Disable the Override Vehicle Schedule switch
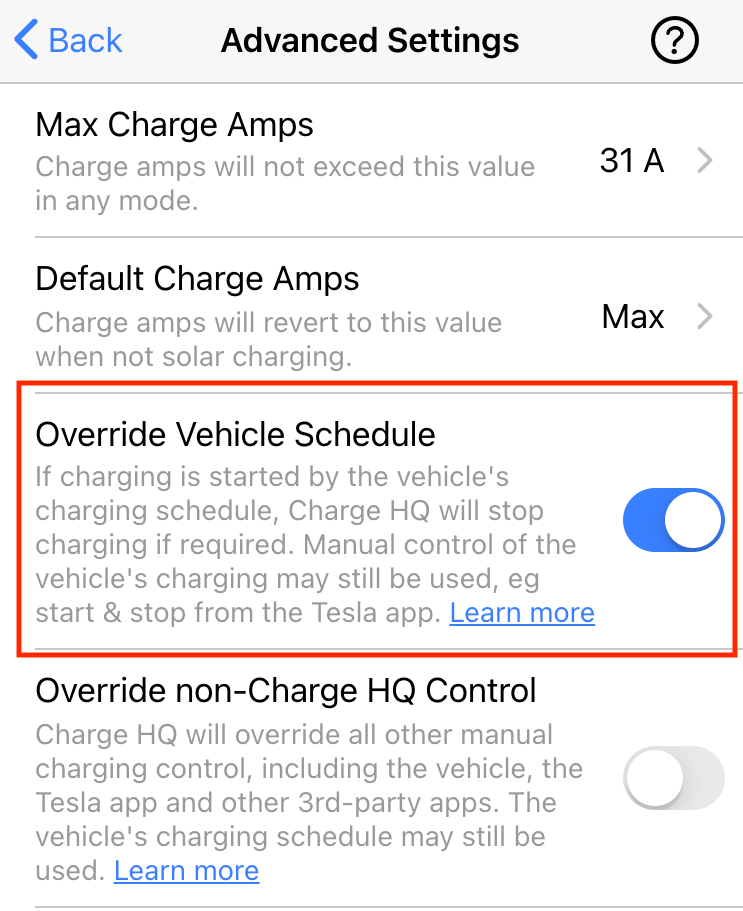 [673, 520]
